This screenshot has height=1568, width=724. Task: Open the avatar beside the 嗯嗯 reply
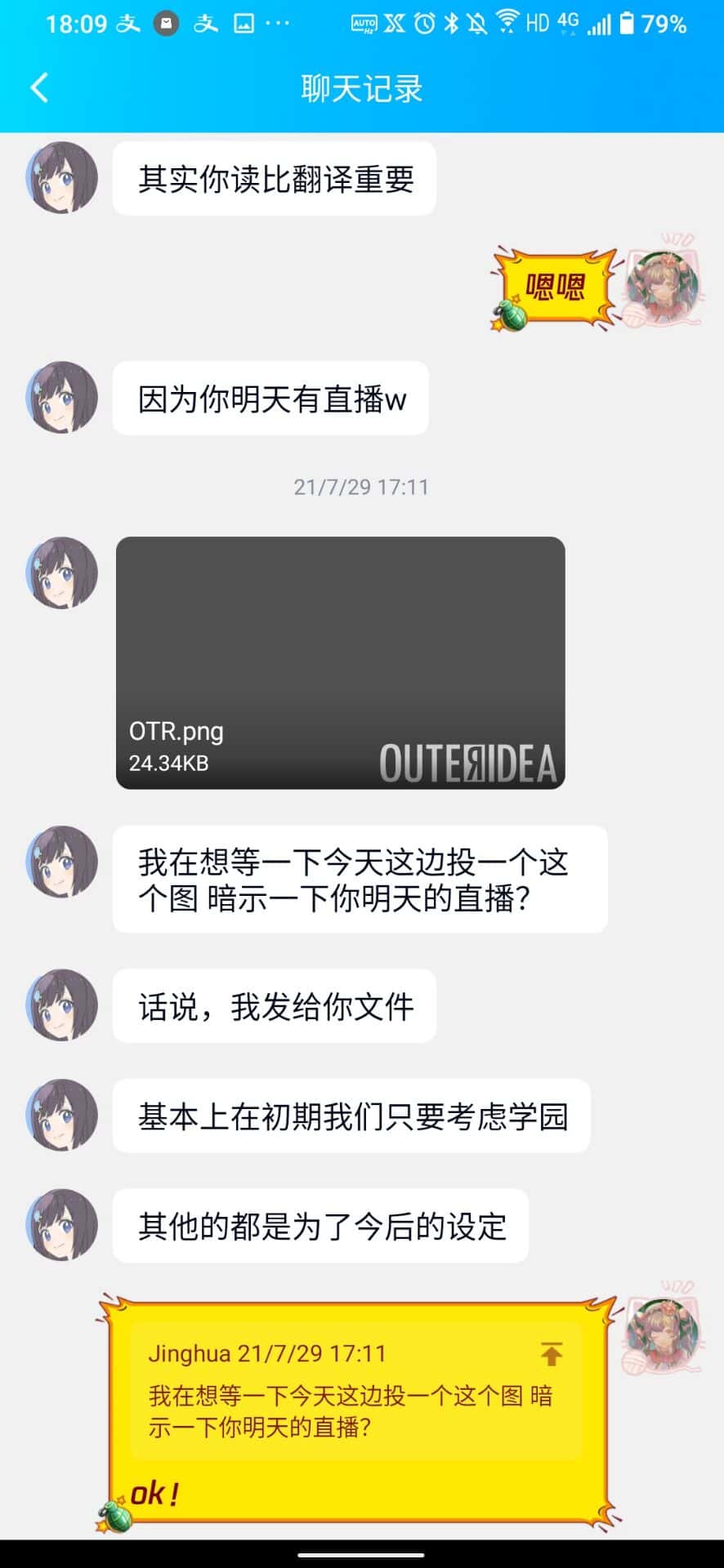pyautogui.click(x=664, y=286)
